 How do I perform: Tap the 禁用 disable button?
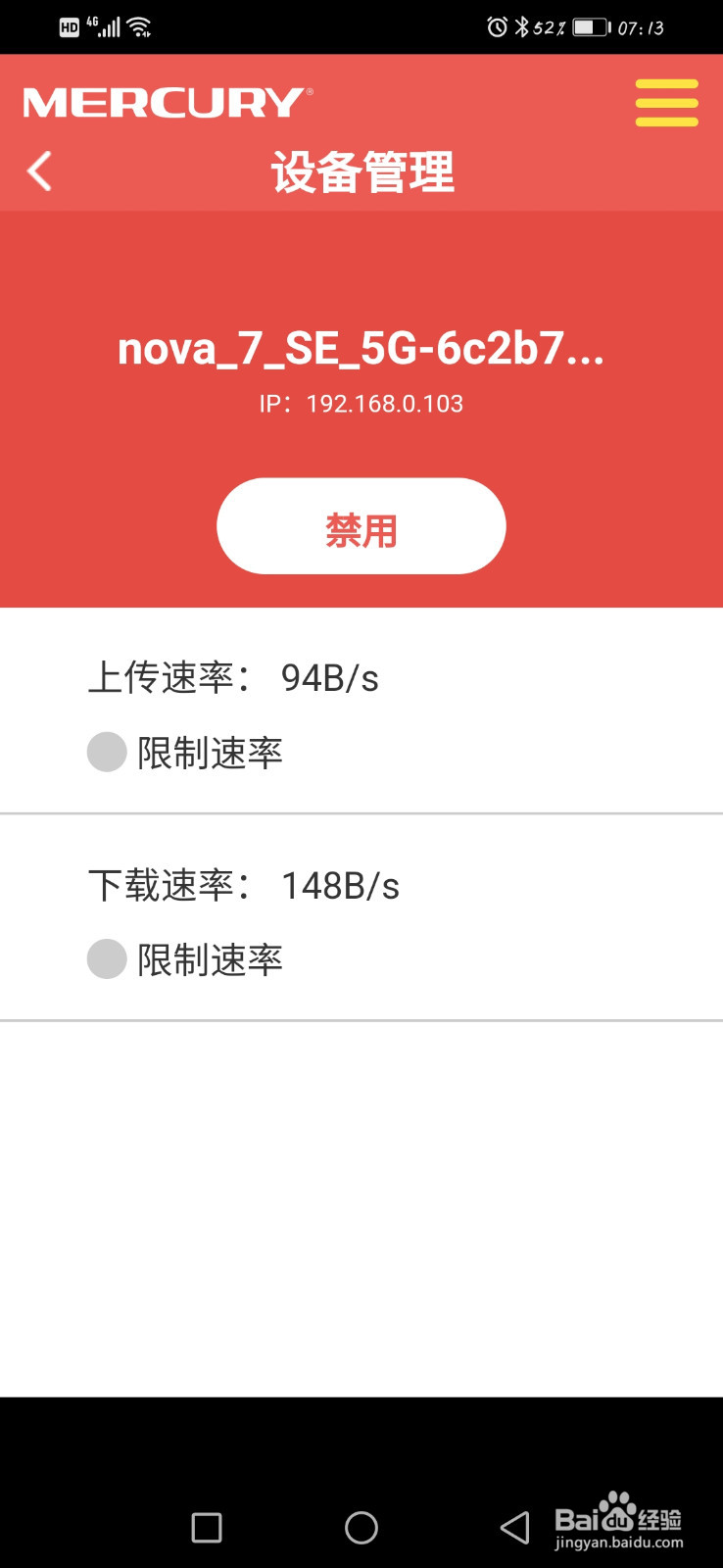coord(361,526)
